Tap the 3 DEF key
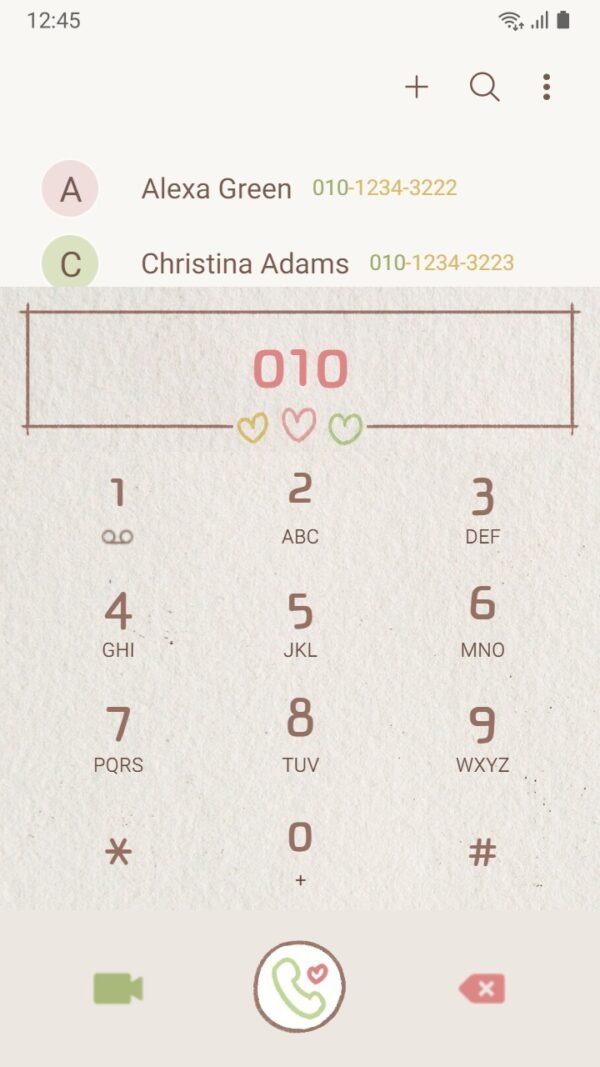The image size is (600, 1067). (482, 510)
